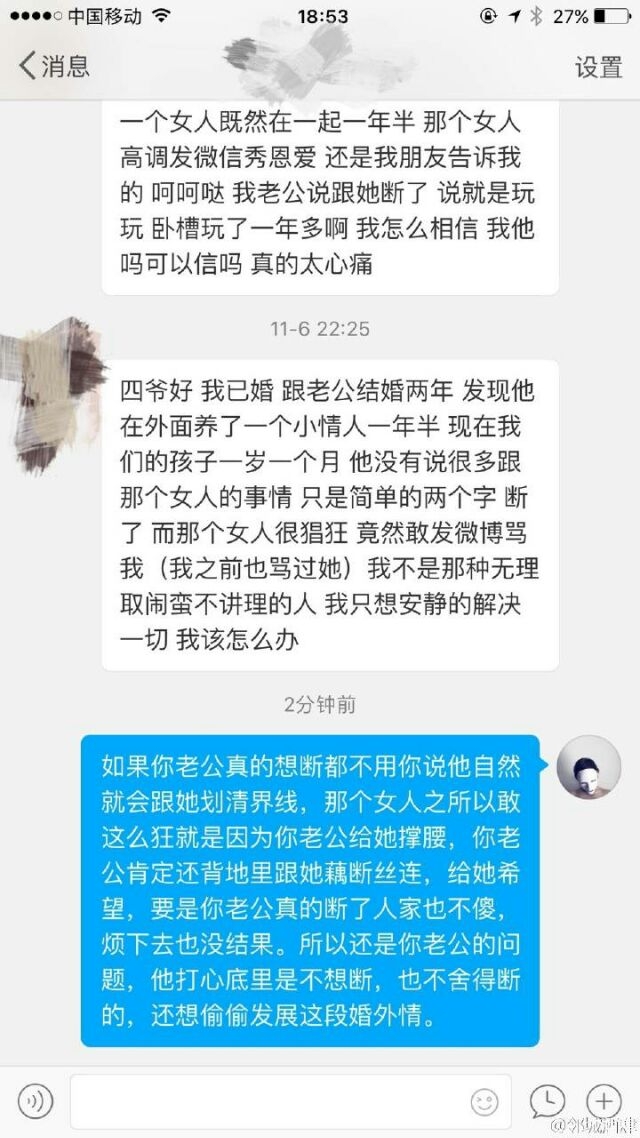The image size is (640, 1138).
Task: Switch to voice message input
Action: 36,1101
